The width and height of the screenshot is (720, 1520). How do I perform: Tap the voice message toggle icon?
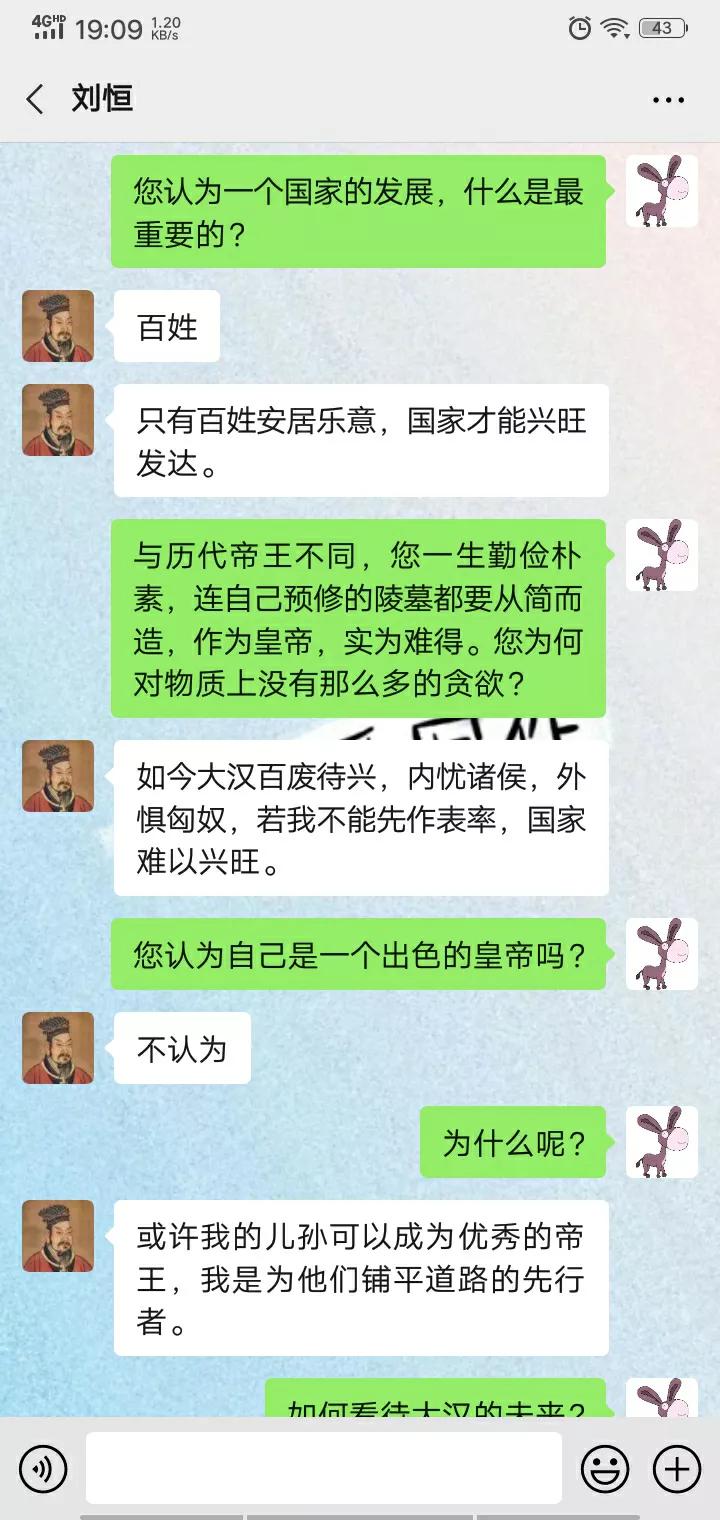tap(41, 1468)
